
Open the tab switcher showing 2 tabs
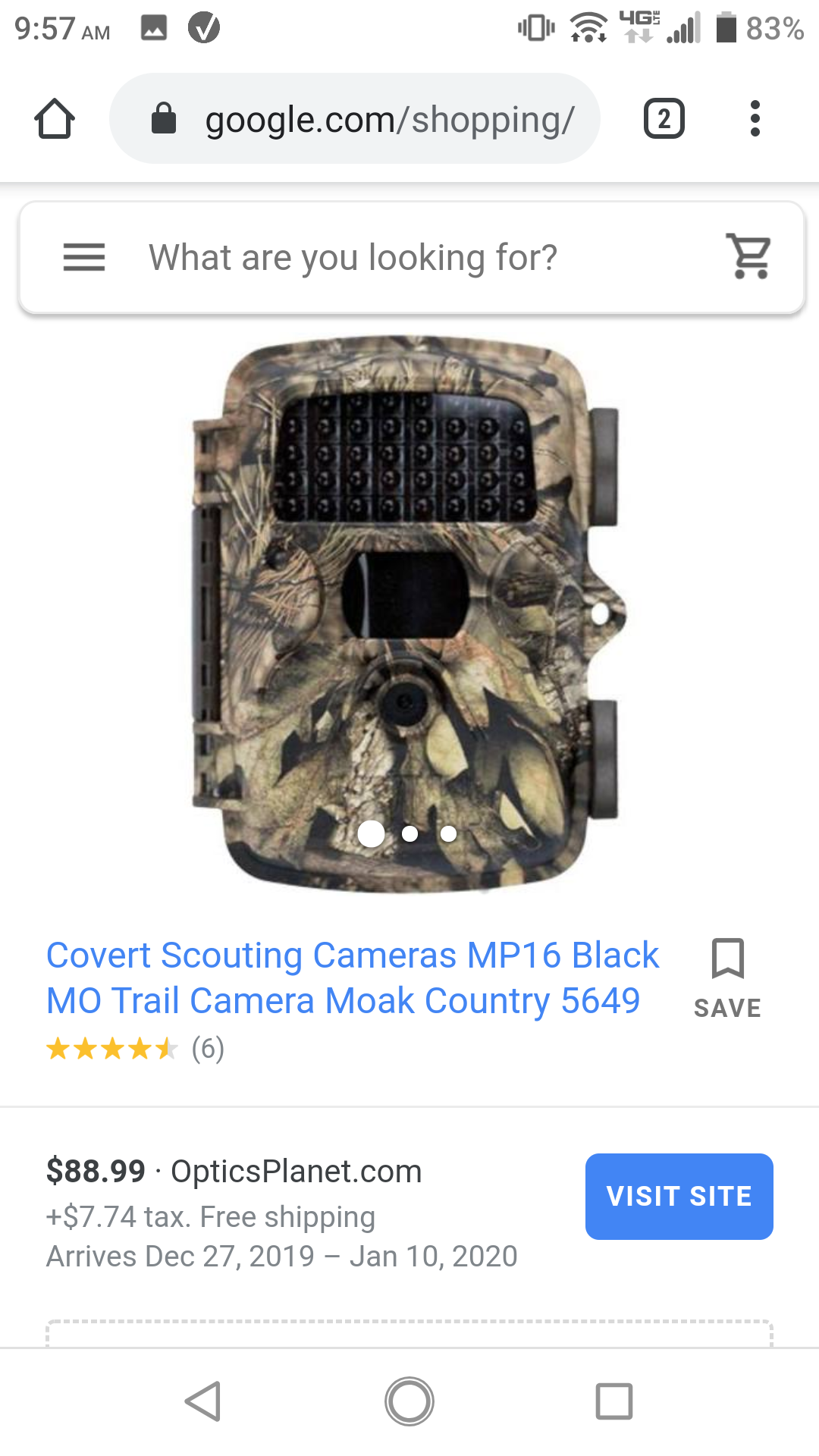664,119
